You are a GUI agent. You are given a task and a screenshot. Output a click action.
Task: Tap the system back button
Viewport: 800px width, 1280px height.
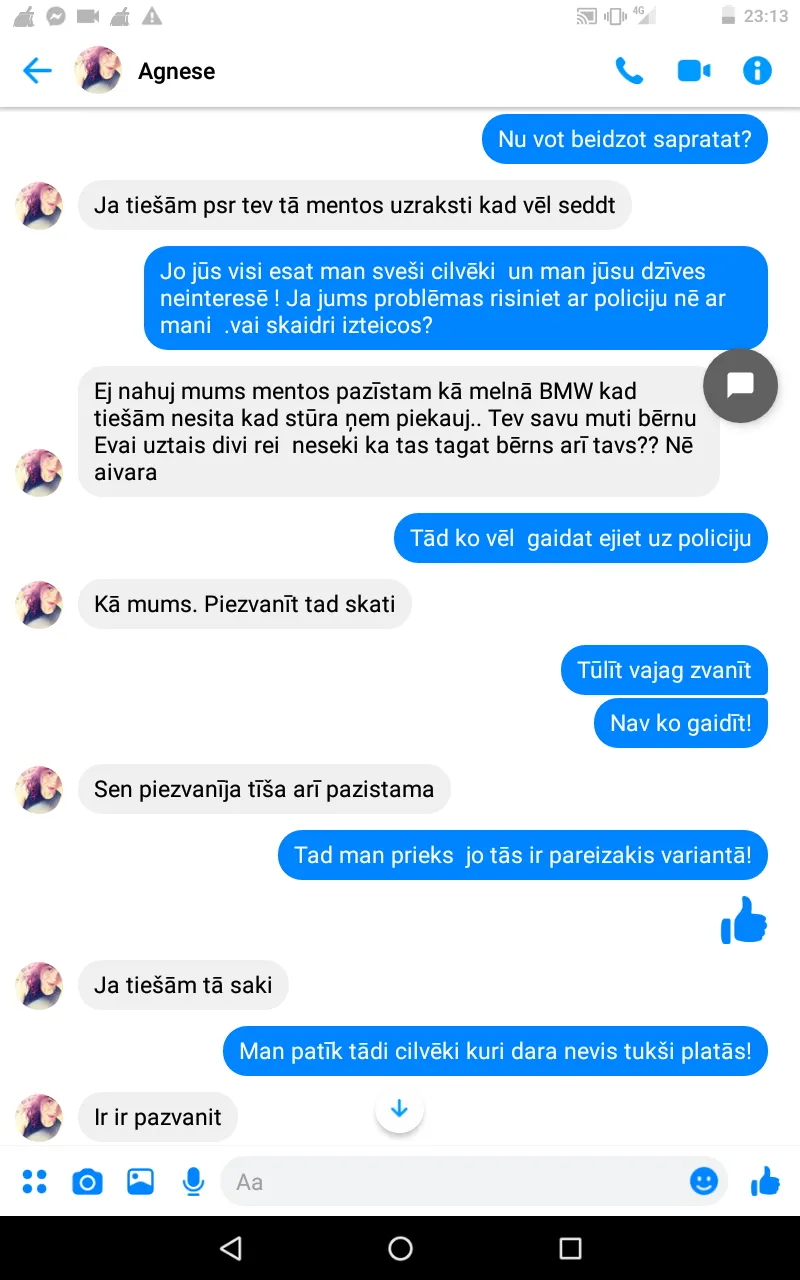(x=231, y=1248)
